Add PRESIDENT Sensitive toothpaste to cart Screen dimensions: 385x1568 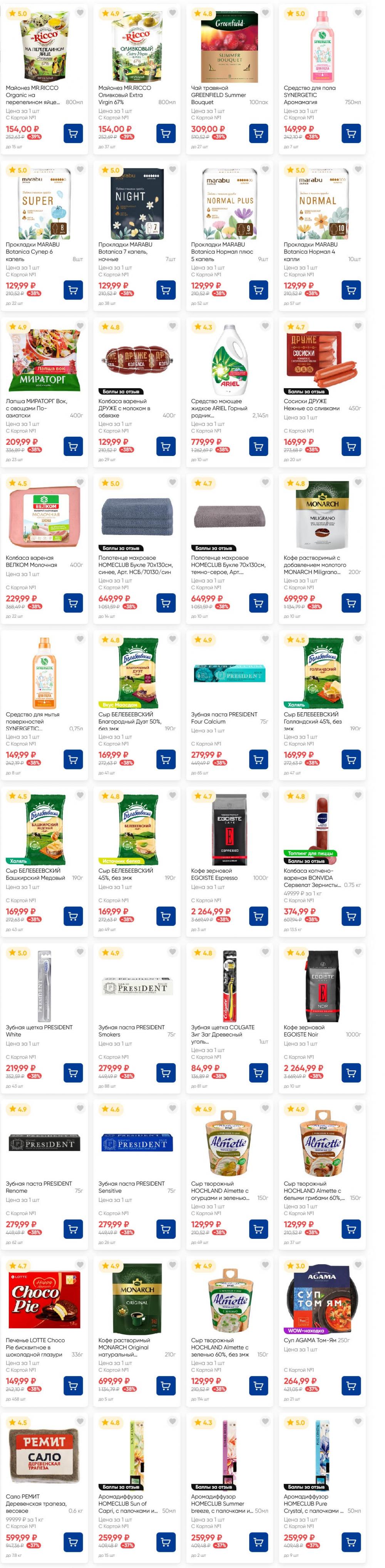point(166,1228)
